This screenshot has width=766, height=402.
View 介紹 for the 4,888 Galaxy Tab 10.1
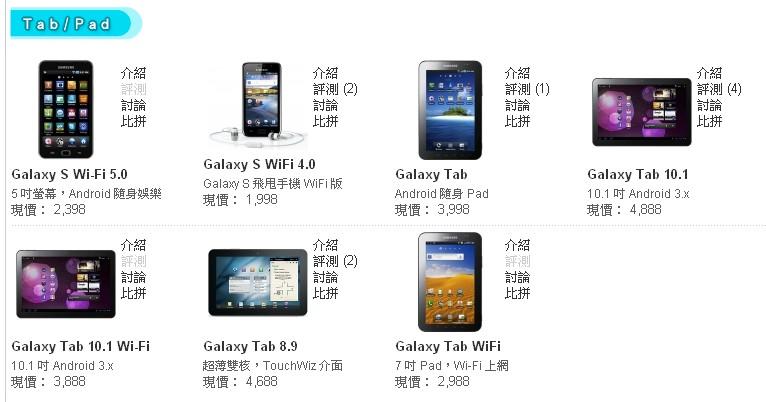pyautogui.click(x=709, y=73)
